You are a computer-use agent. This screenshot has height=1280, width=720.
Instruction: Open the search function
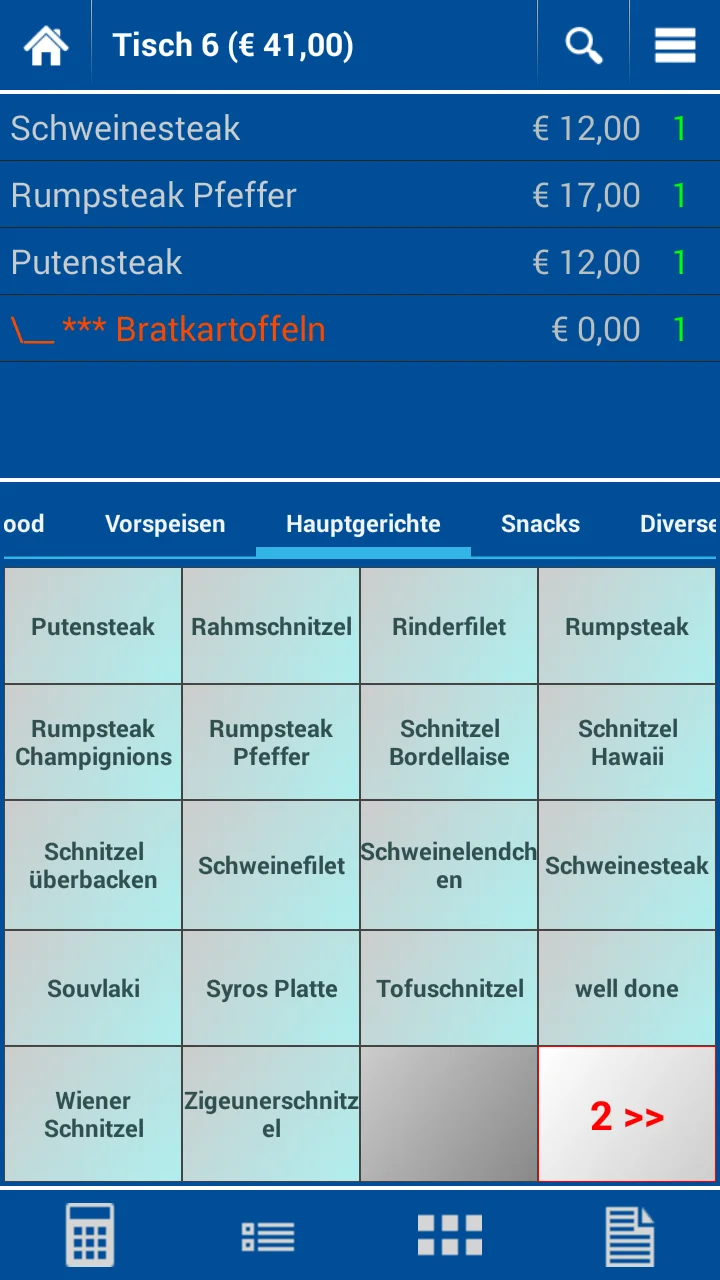click(x=583, y=44)
